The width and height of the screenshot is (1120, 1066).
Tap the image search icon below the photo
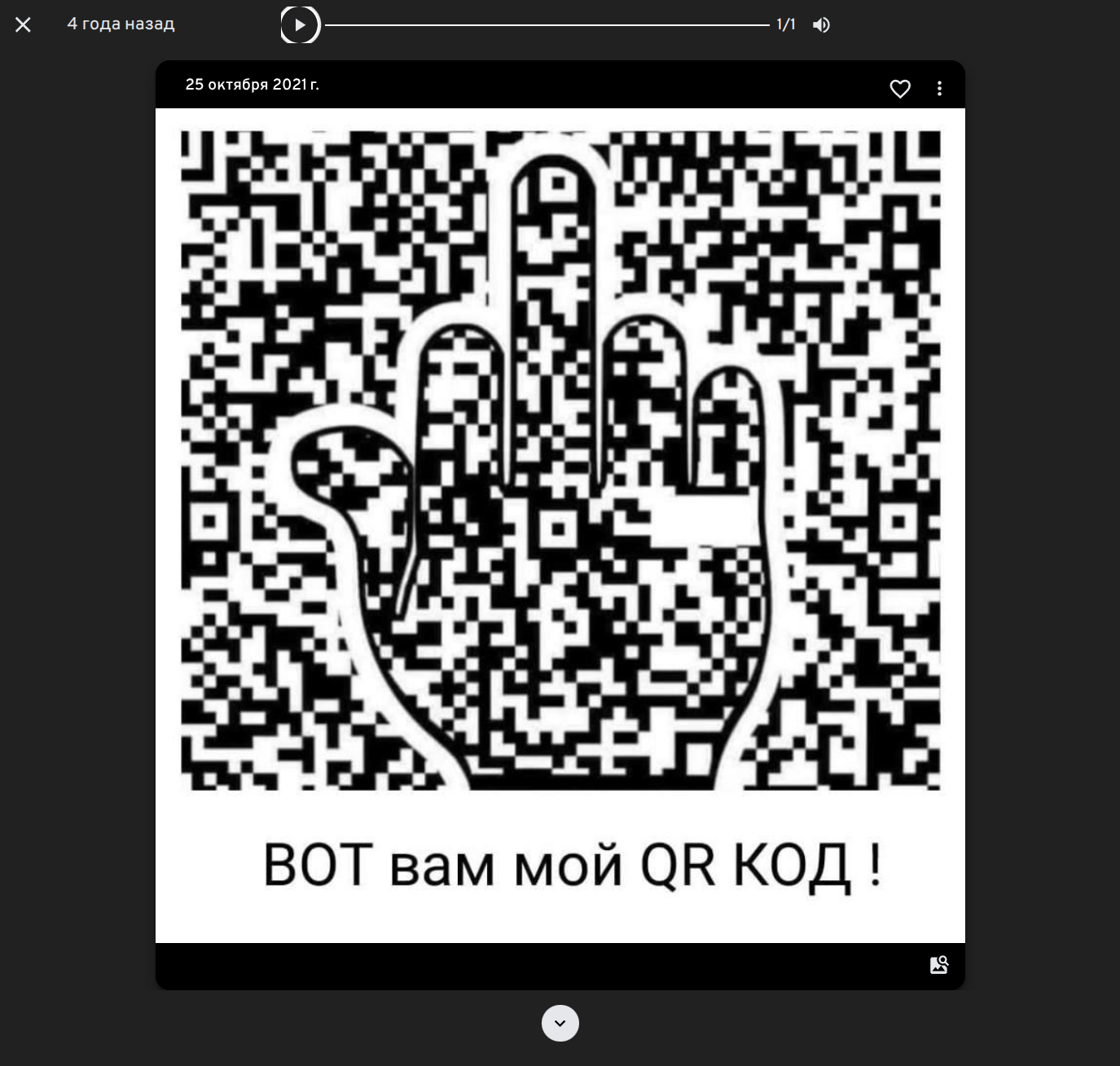tap(939, 965)
